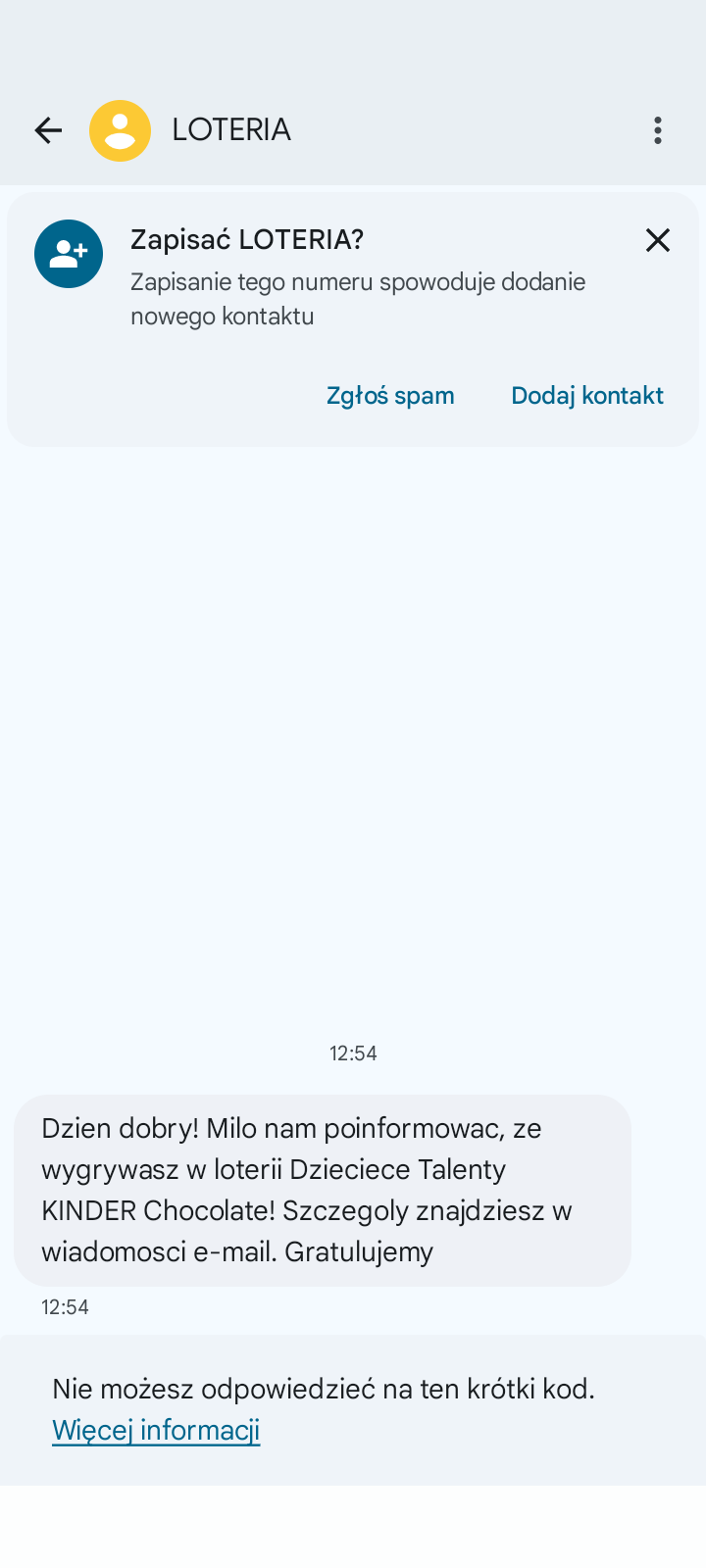Viewport: 706px width, 1568px height.
Task: Open the LOTERIA contact avatar
Action: (121, 130)
